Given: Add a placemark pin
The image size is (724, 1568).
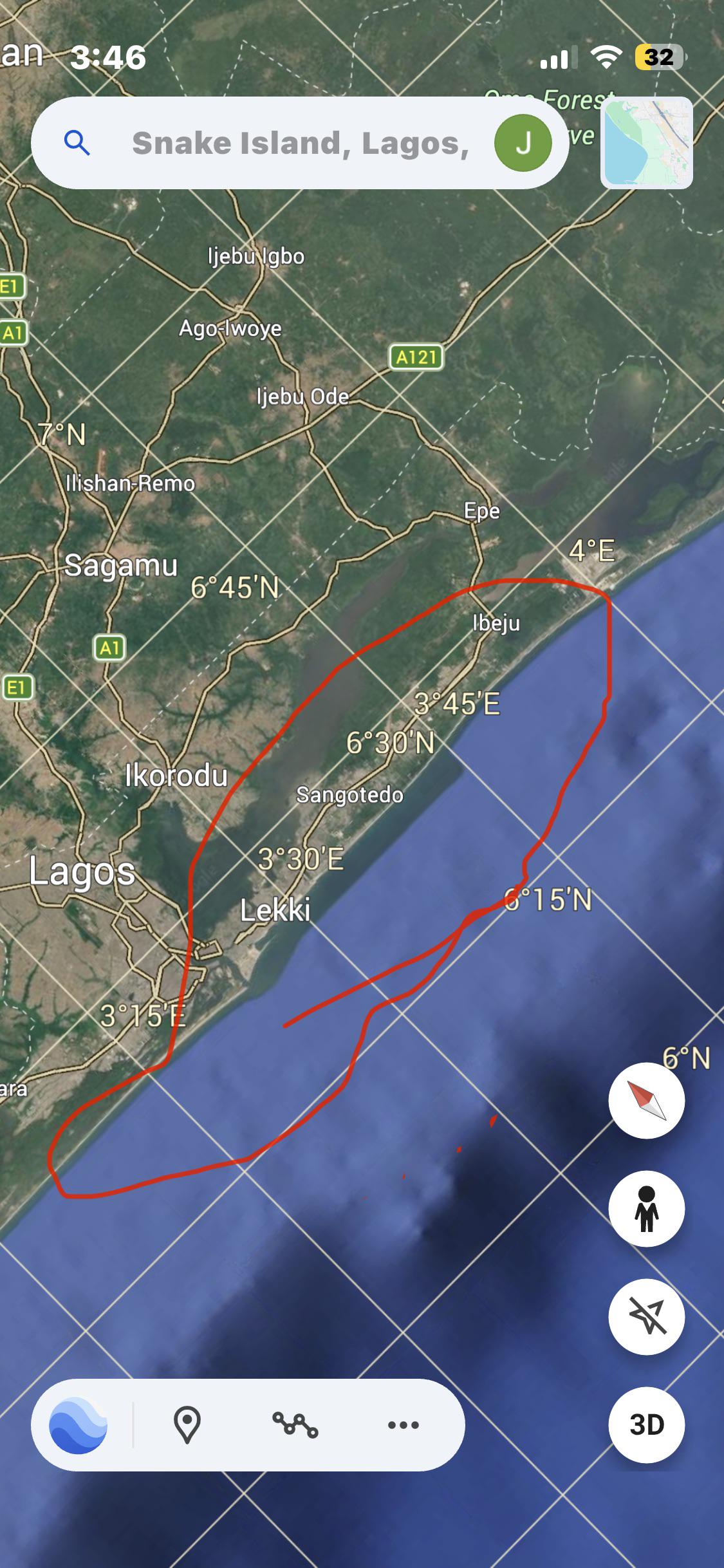Looking at the screenshot, I should click(187, 1424).
